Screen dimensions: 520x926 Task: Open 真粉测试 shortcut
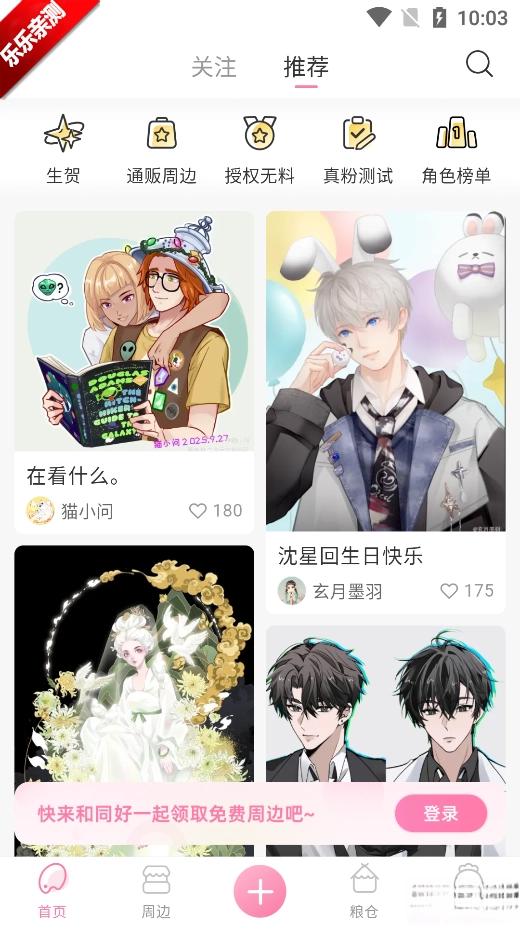358,149
